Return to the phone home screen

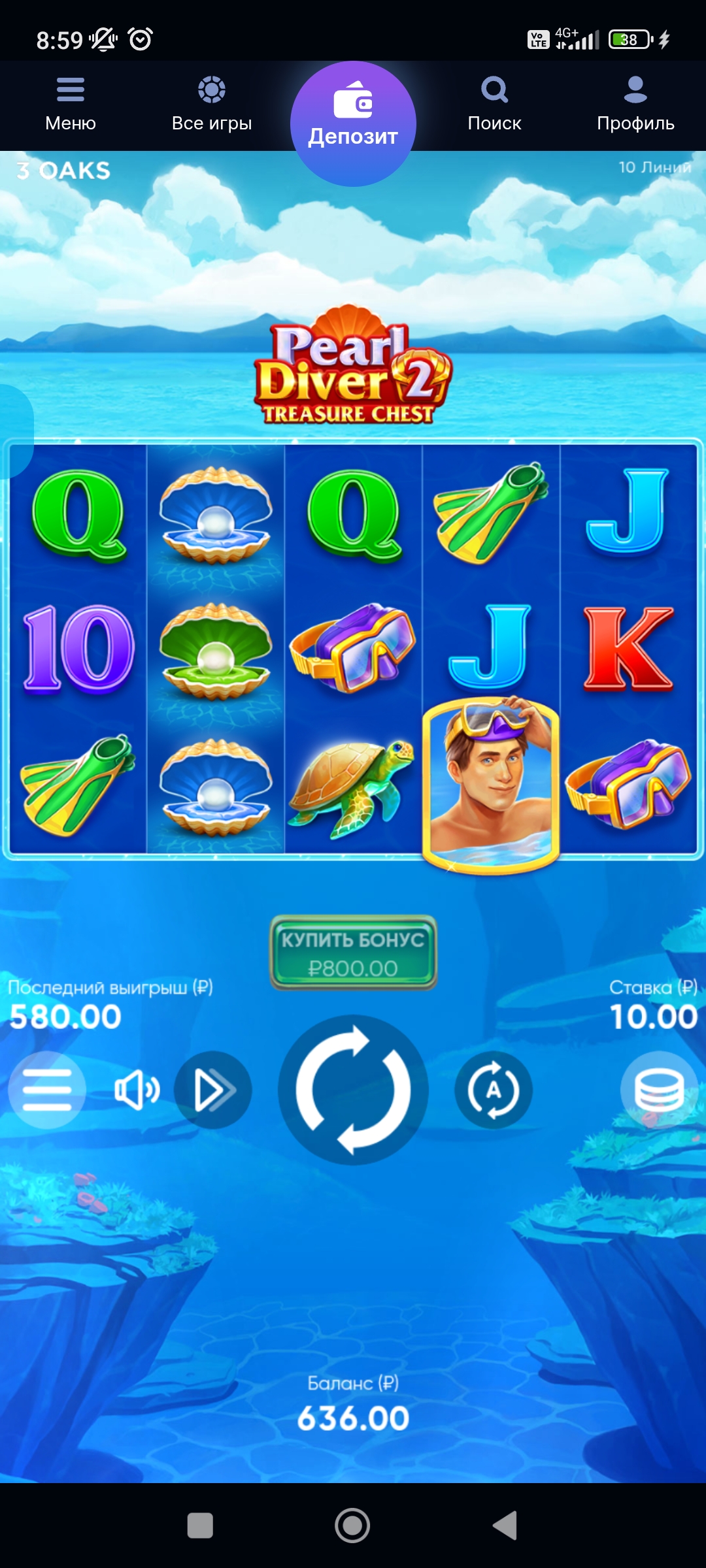pyautogui.click(x=352, y=1526)
